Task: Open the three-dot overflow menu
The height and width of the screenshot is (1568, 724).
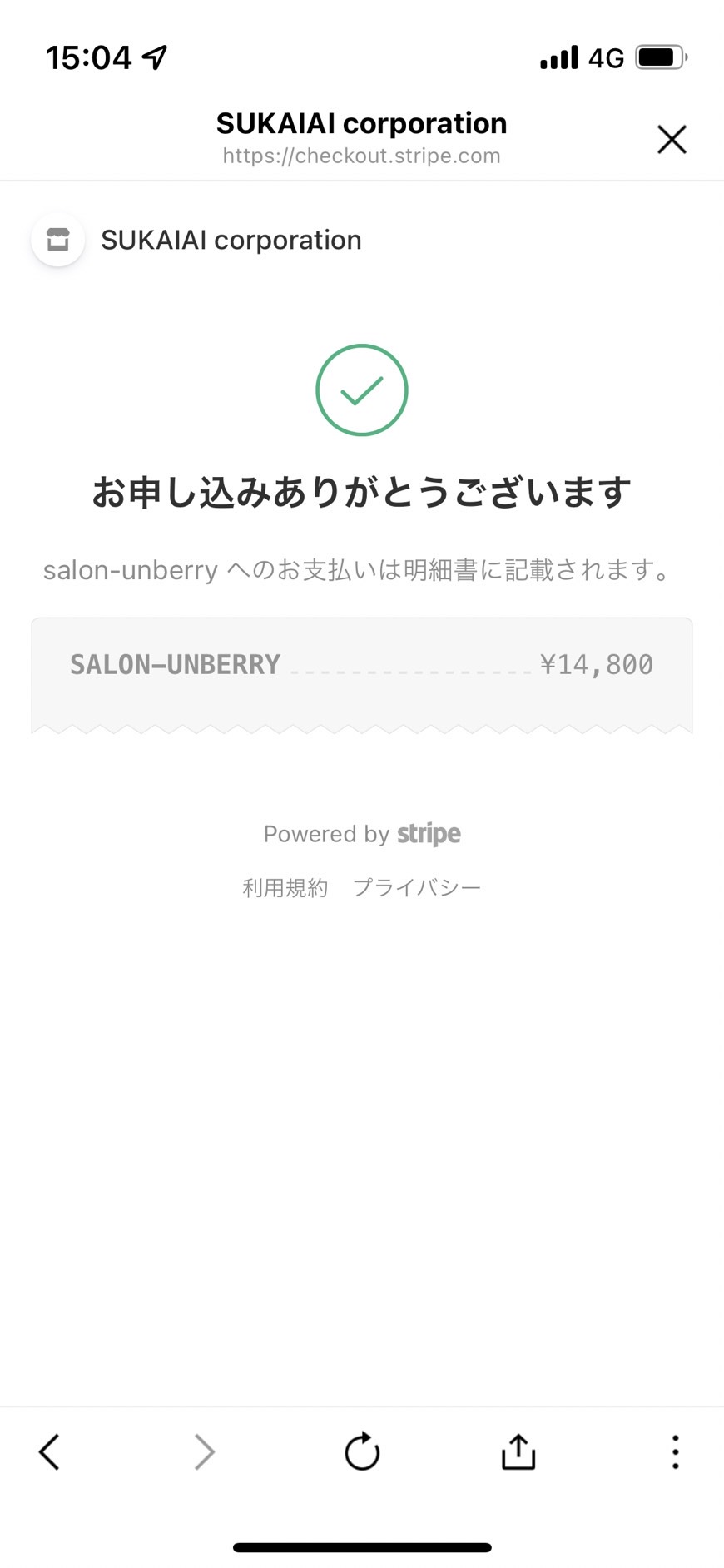Action: tap(675, 1451)
